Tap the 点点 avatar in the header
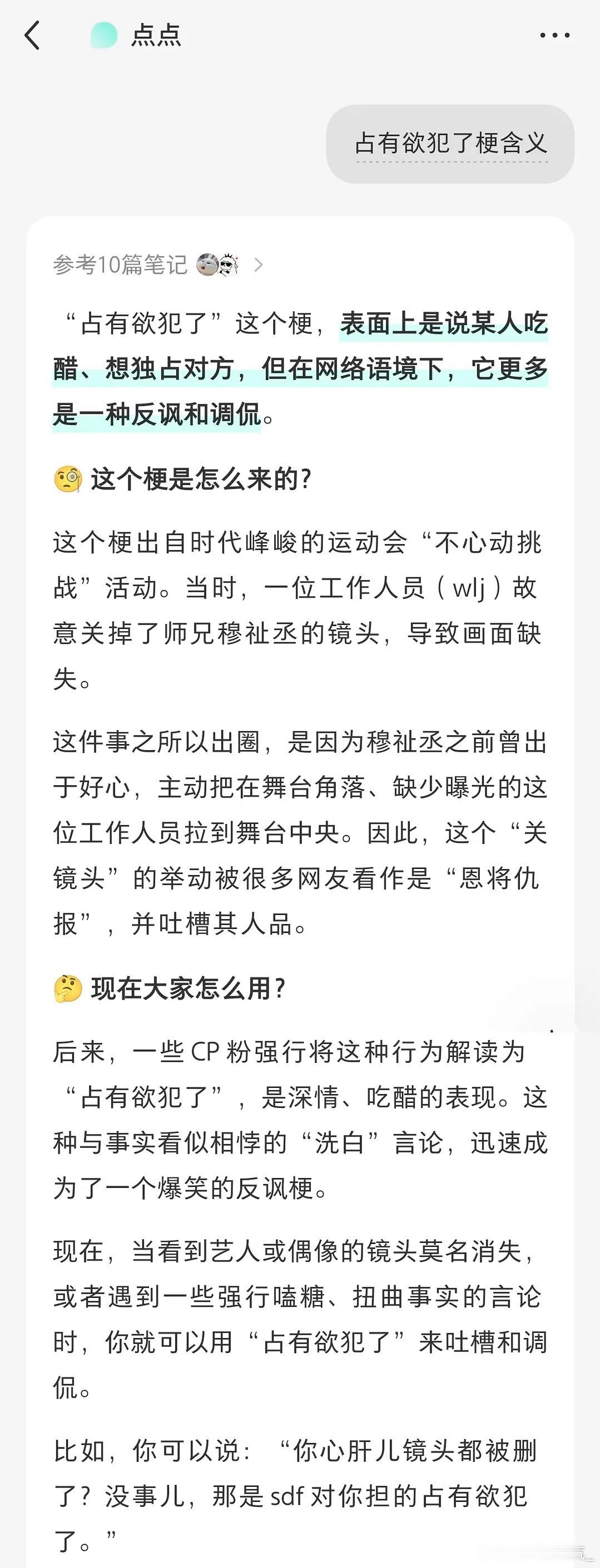Image resolution: width=600 pixels, height=1568 pixels. click(103, 36)
